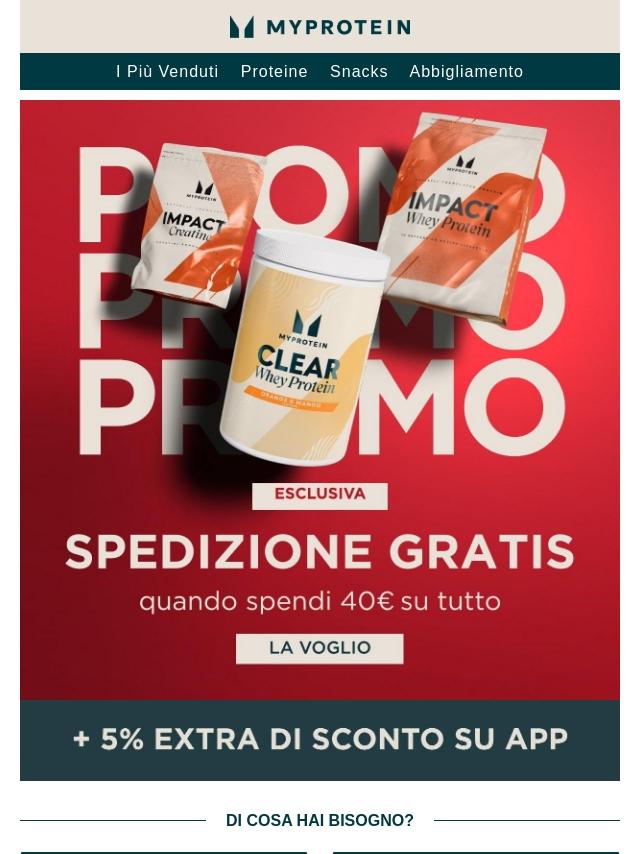Tap the LA VOGLIO button

[x=320, y=648]
